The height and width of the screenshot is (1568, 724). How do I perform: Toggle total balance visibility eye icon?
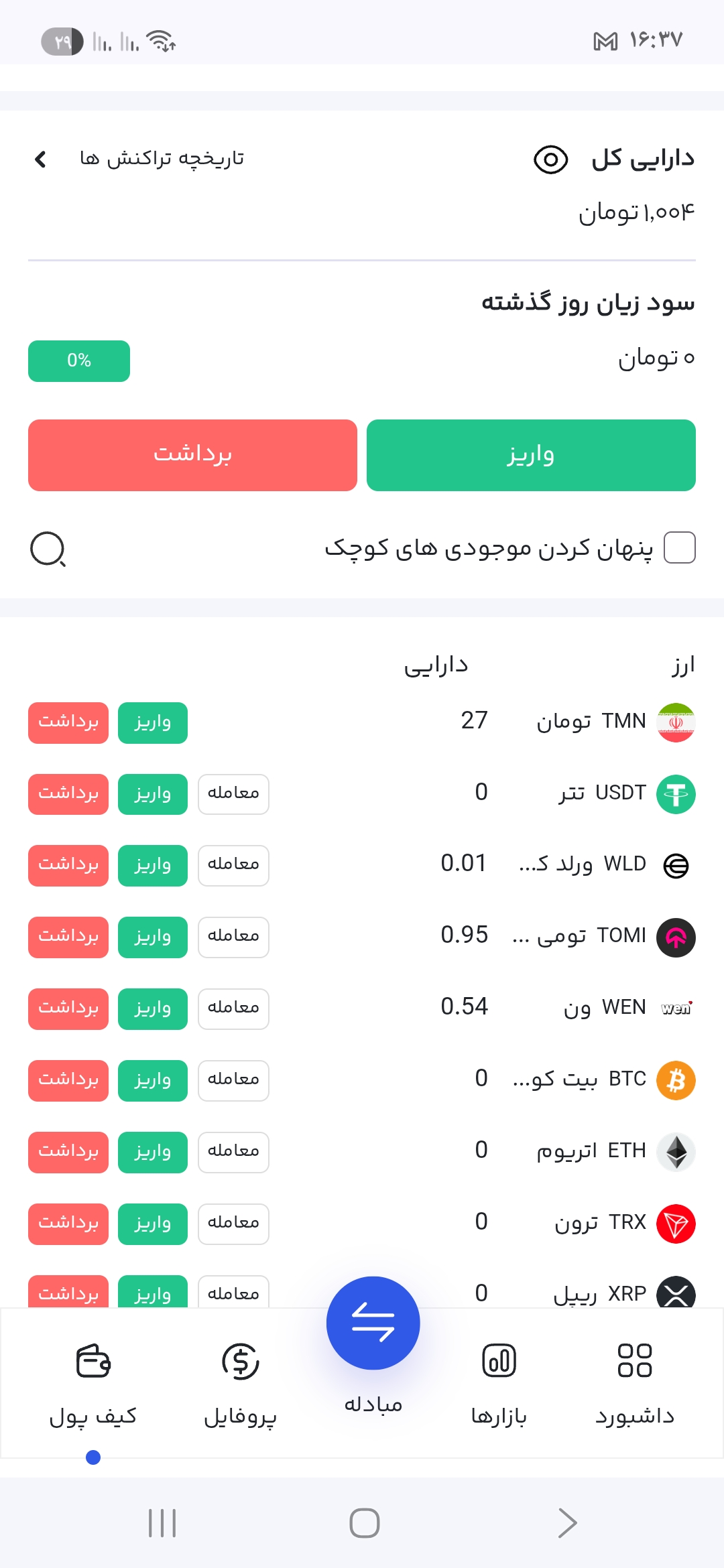point(550,159)
